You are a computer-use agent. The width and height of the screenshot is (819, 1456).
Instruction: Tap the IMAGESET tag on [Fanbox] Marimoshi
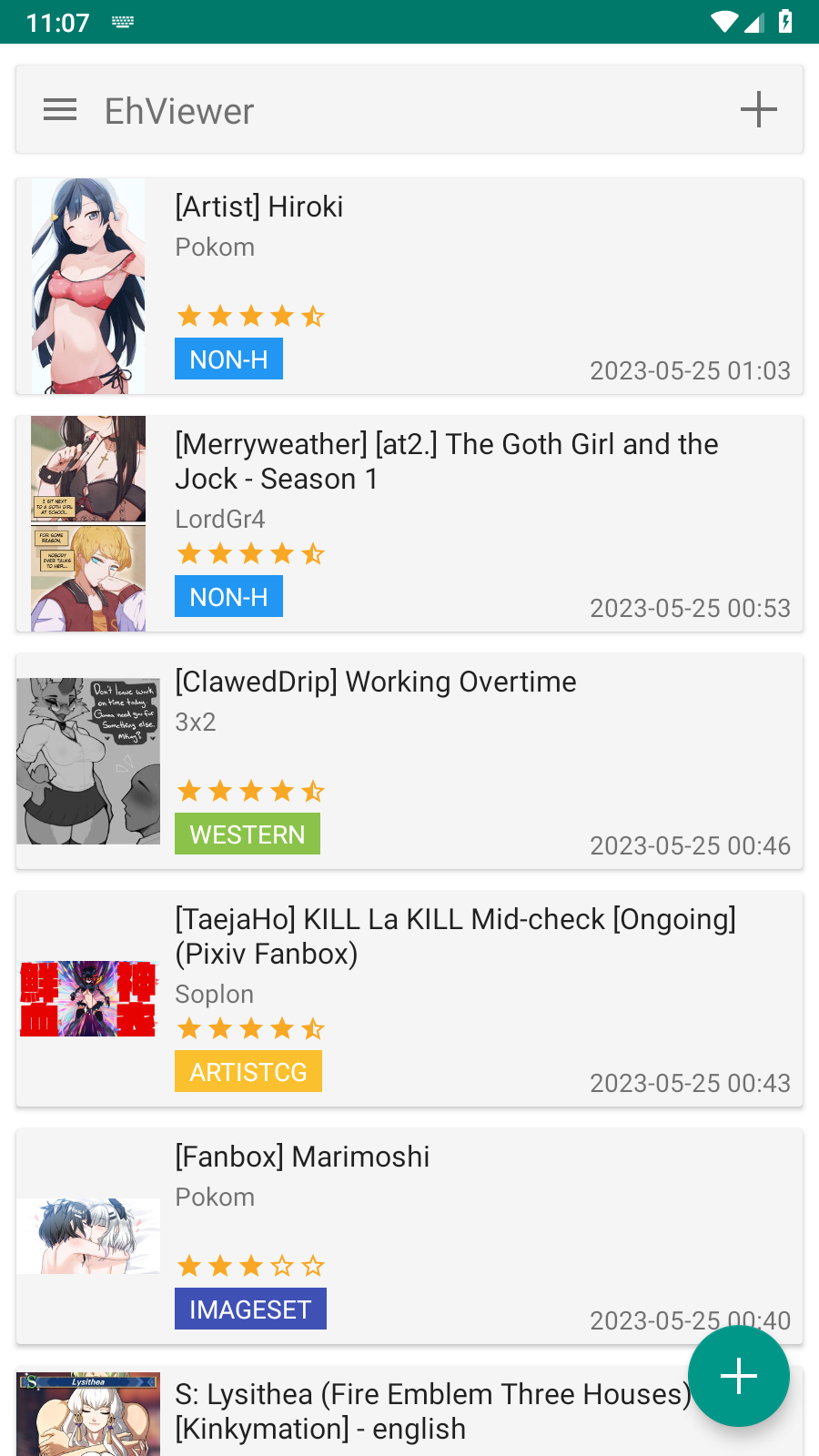tap(250, 1309)
